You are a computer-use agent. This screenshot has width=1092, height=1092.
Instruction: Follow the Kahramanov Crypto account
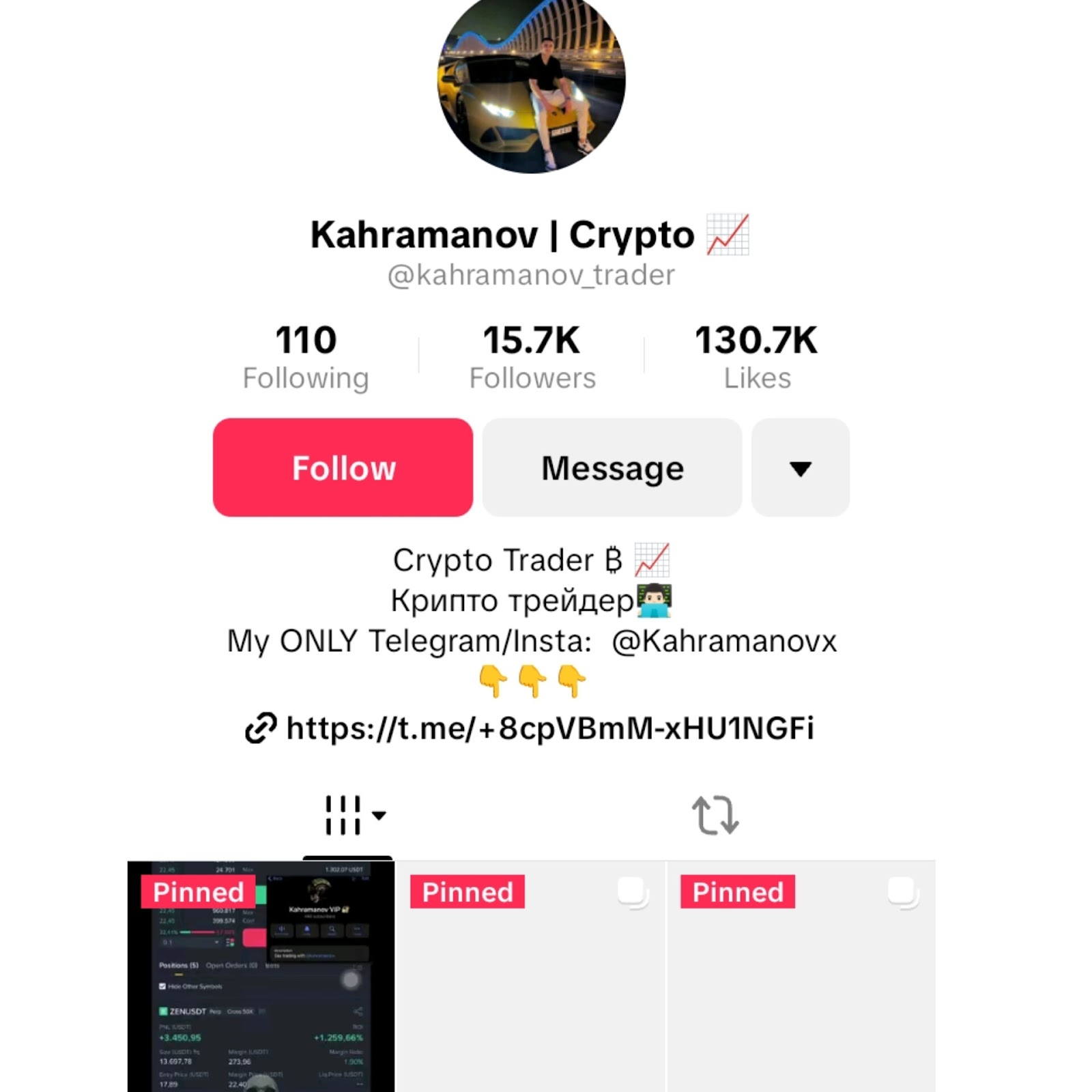[x=343, y=468]
